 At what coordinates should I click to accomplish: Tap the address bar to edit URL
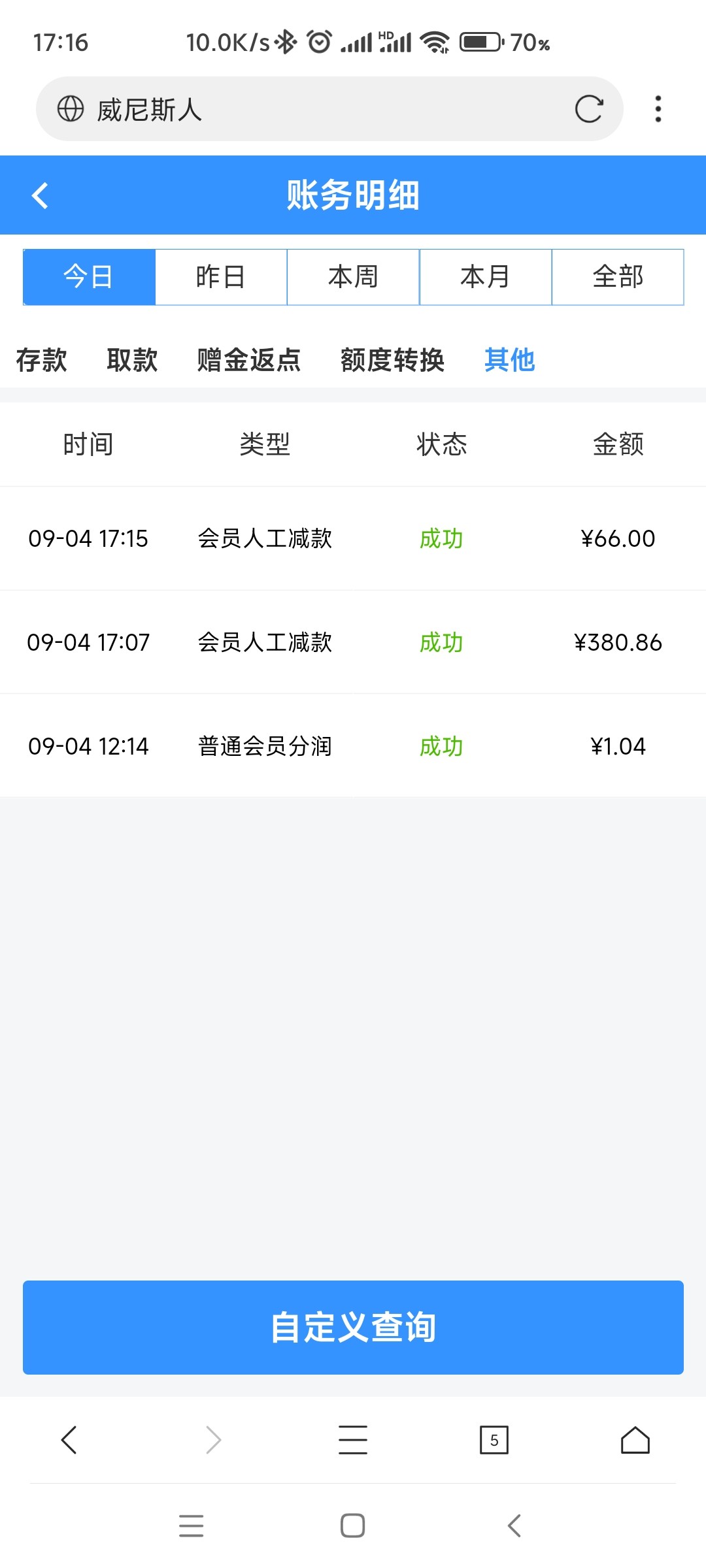pyautogui.click(x=294, y=108)
